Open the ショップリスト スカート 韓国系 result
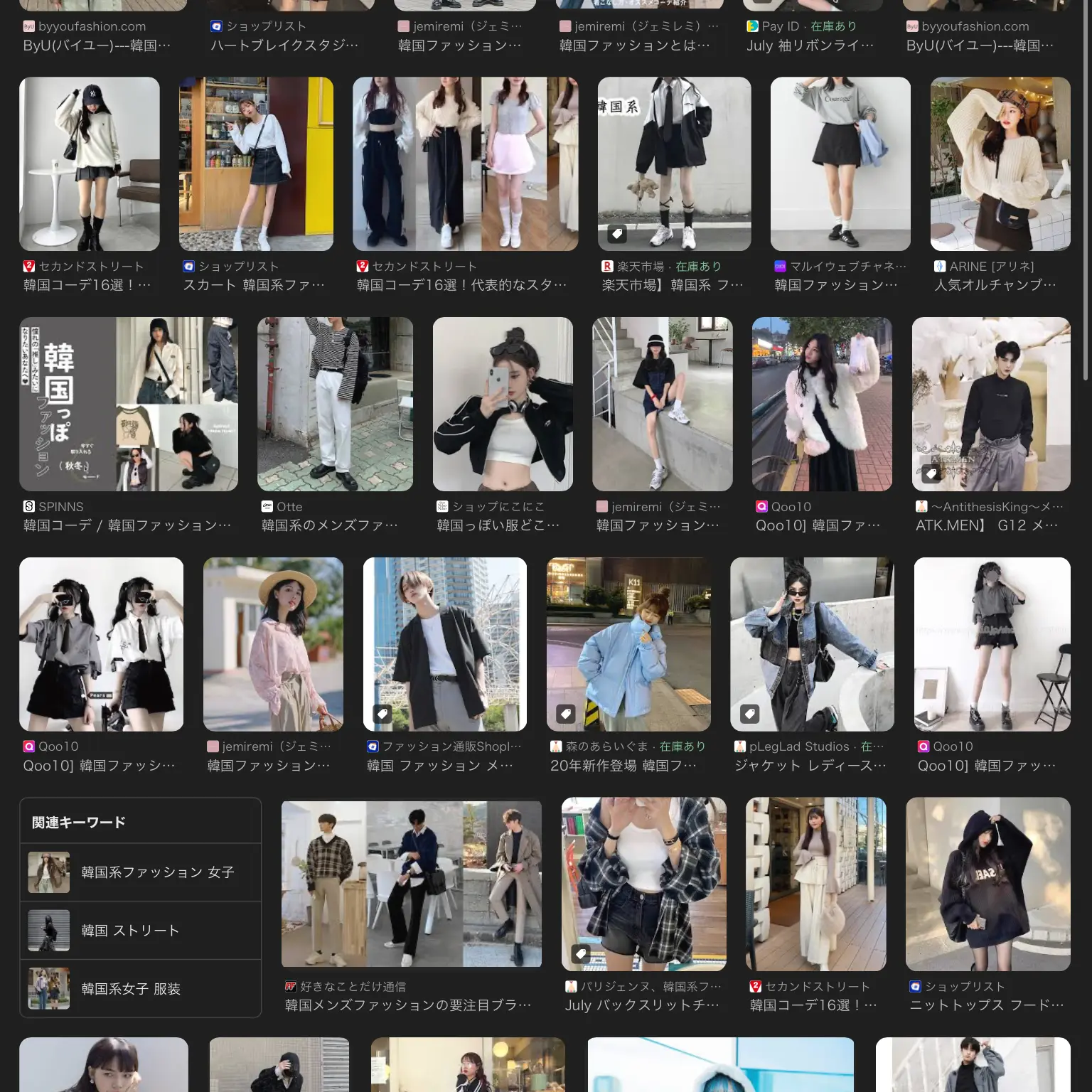This screenshot has height=1092, width=1092. tap(256, 164)
